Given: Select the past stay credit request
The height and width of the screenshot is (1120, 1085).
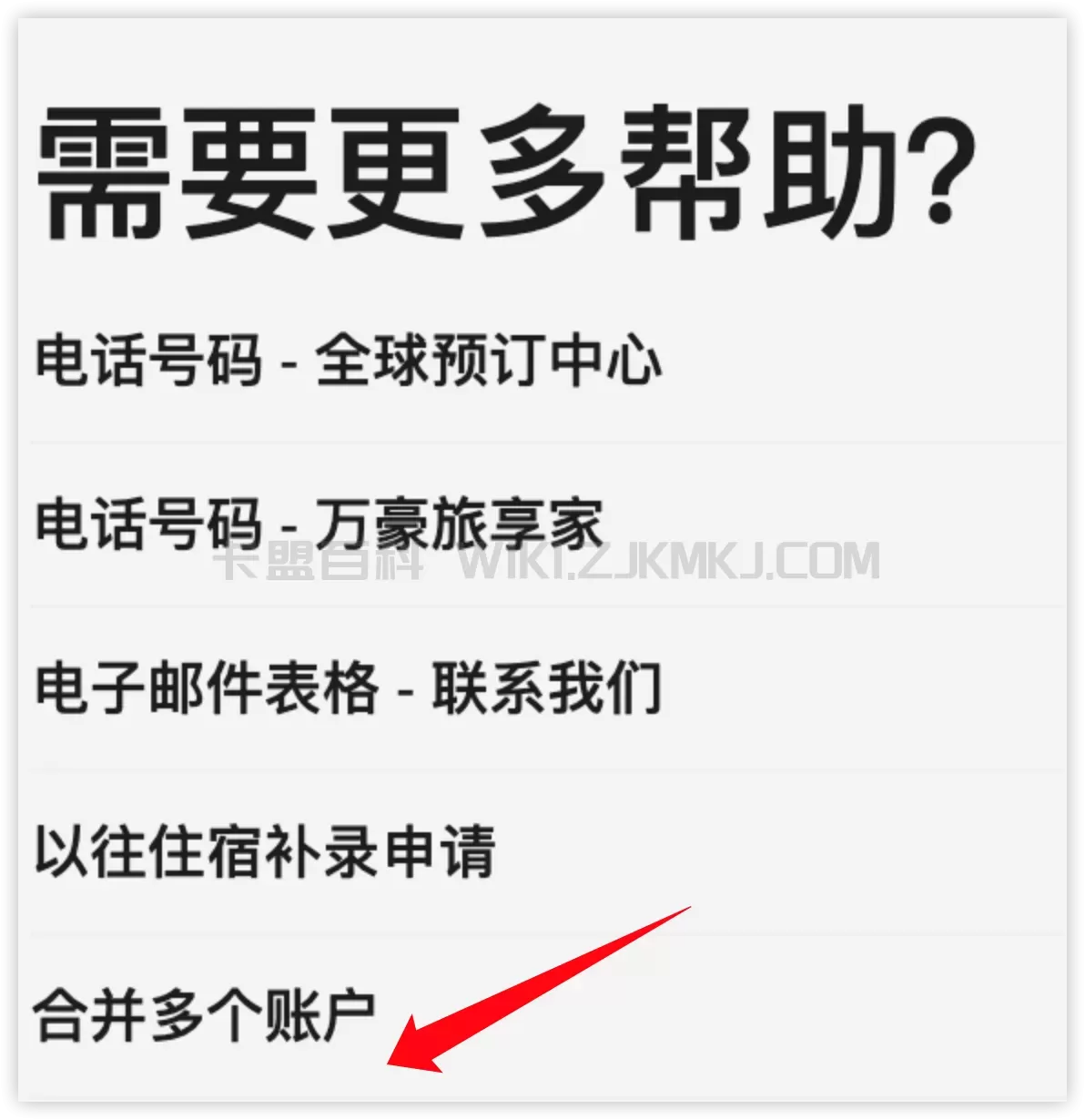Looking at the screenshot, I should 264,852.
